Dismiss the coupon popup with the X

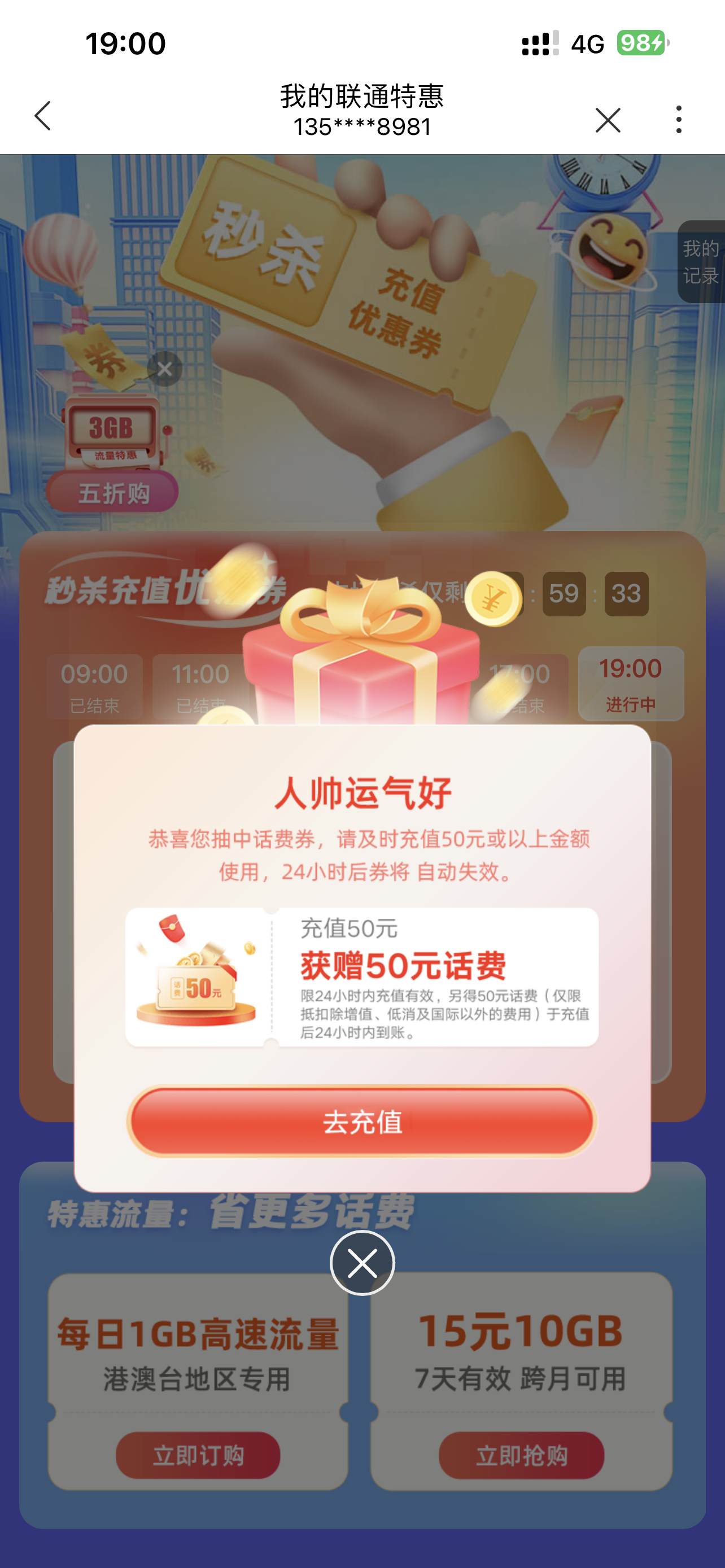pos(362,1263)
